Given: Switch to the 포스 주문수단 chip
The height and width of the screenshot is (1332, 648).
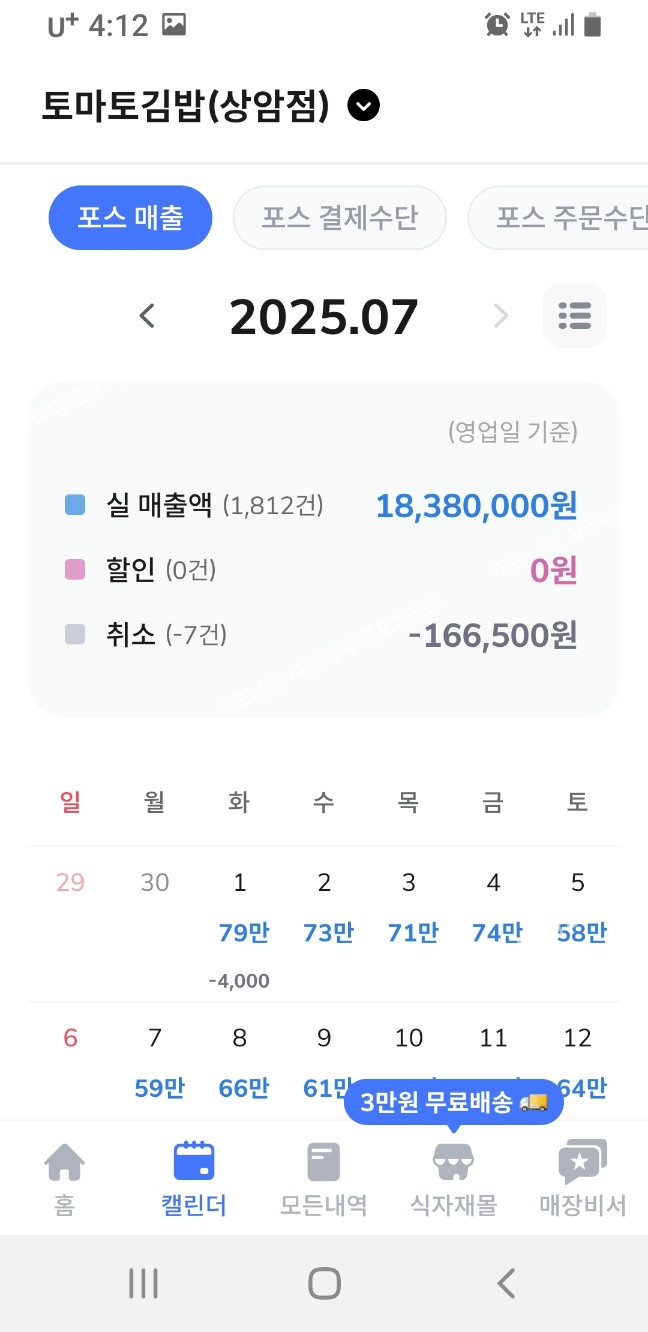Looking at the screenshot, I should (x=558, y=217).
